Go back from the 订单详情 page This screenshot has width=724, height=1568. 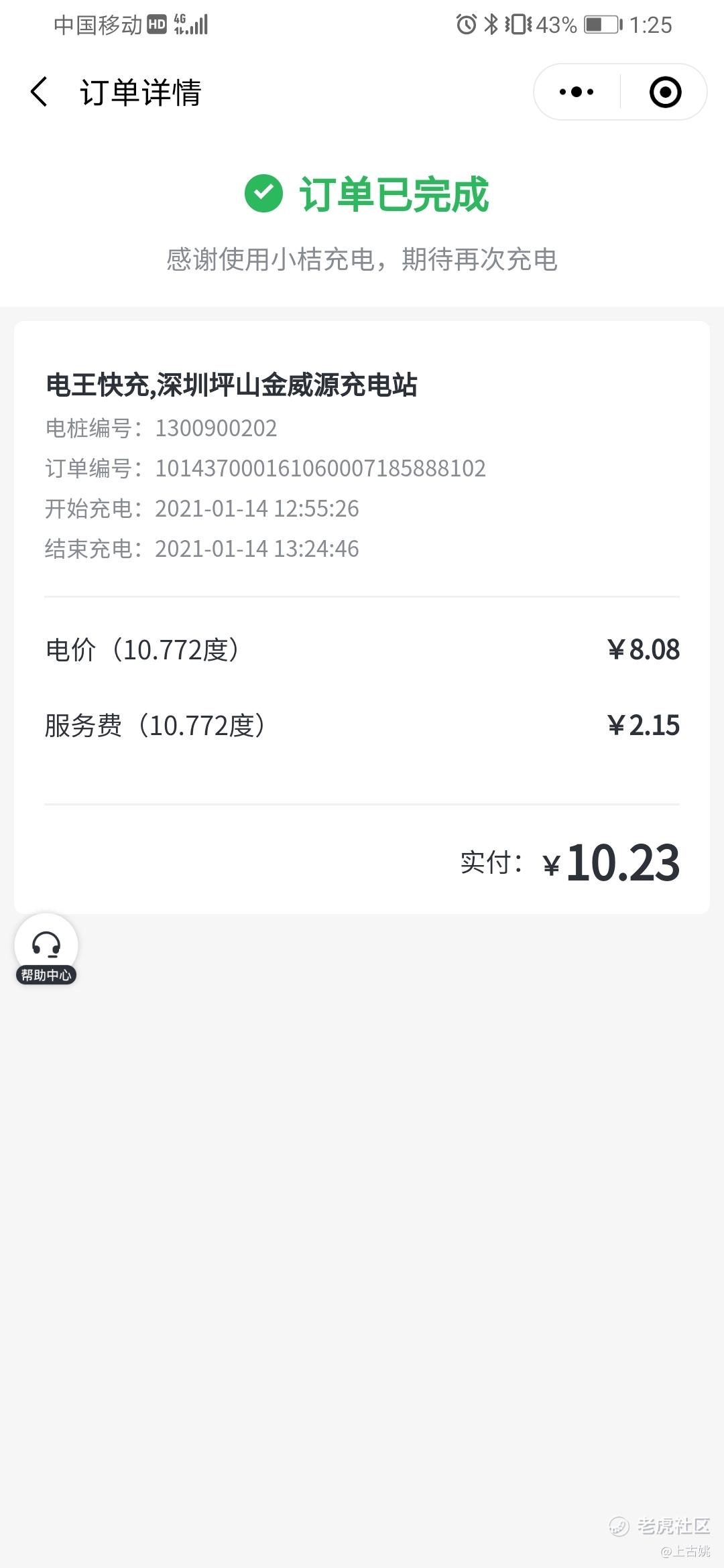click(x=39, y=92)
